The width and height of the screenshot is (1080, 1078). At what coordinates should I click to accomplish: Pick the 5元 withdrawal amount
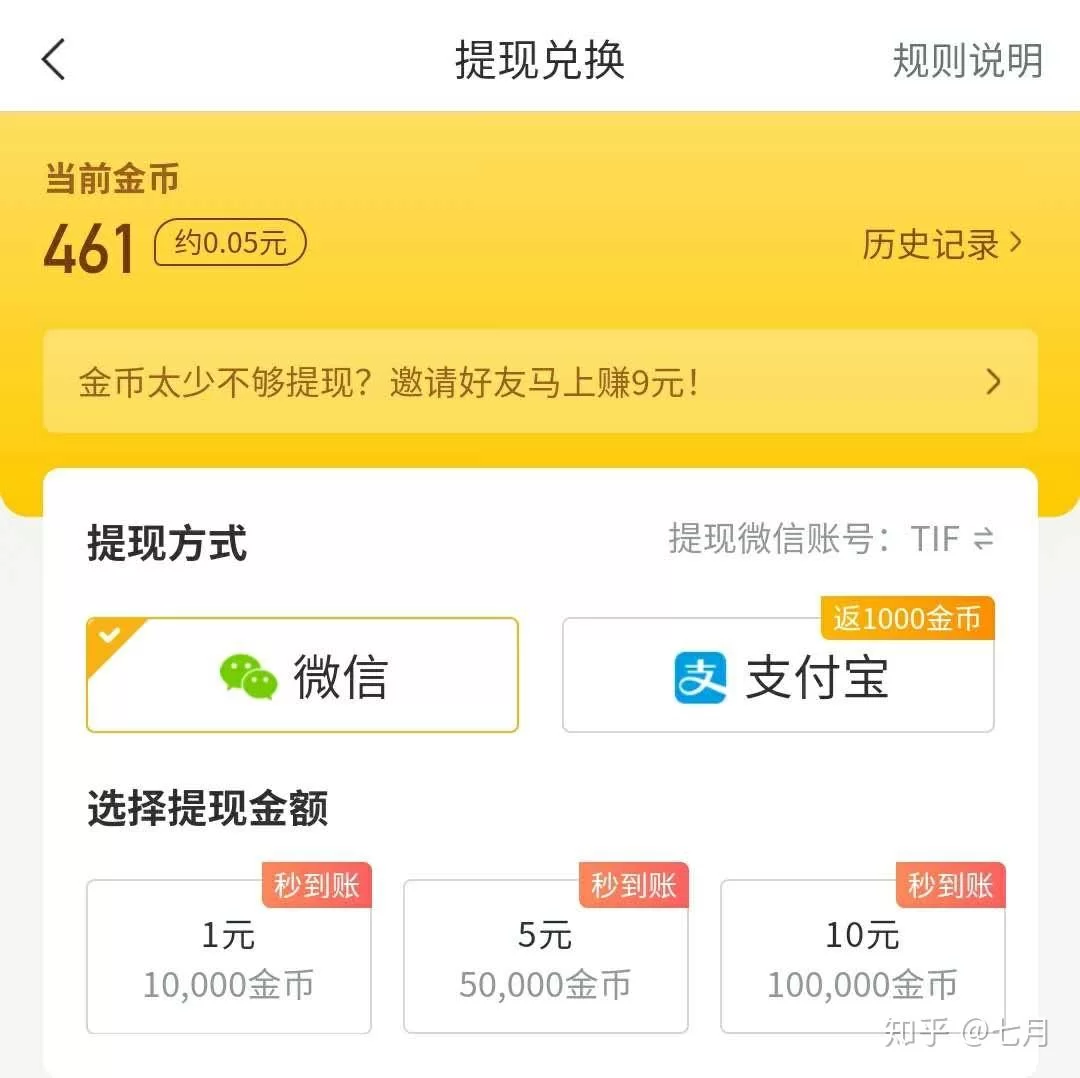(x=545, y=957)
